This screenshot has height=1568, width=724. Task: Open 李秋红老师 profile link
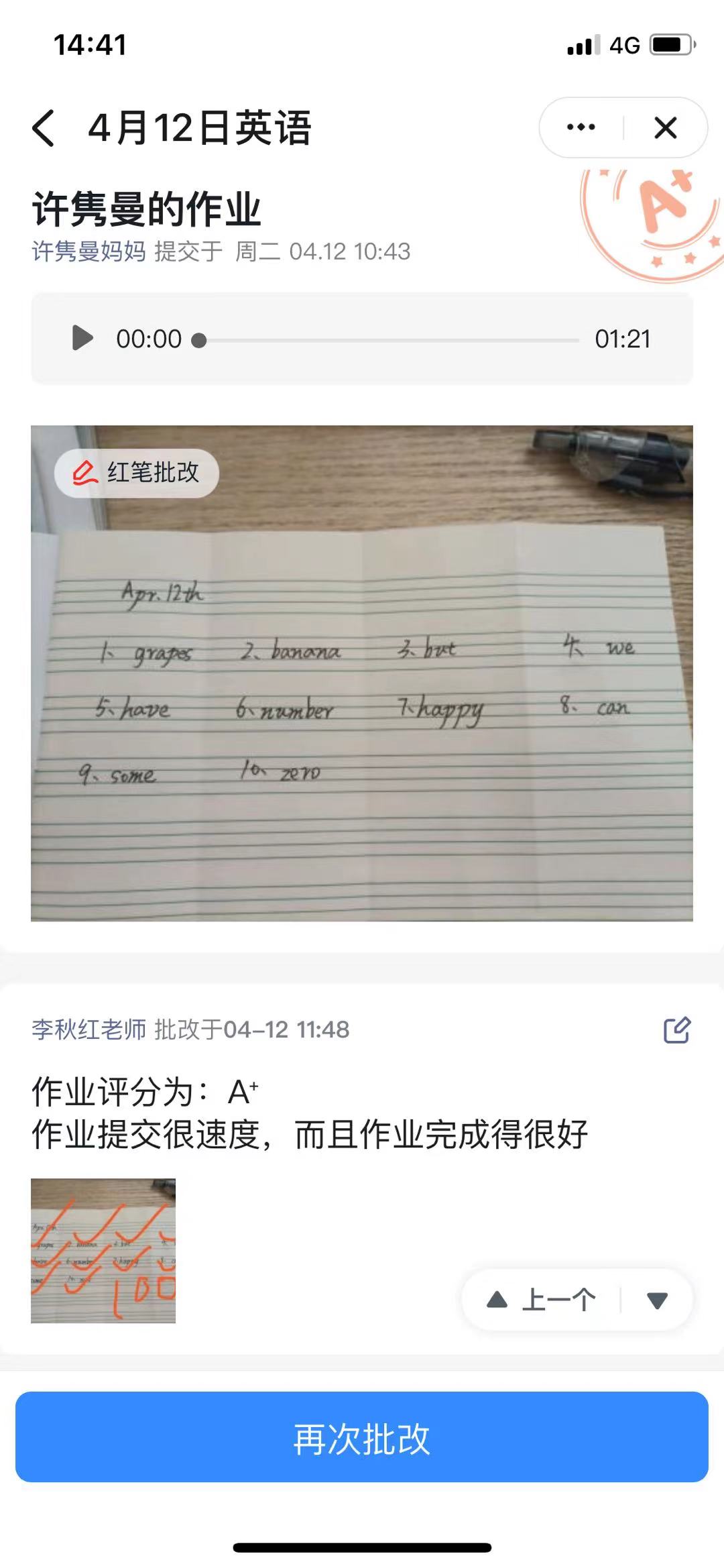pyautogui.click(x=88, y=1029)
